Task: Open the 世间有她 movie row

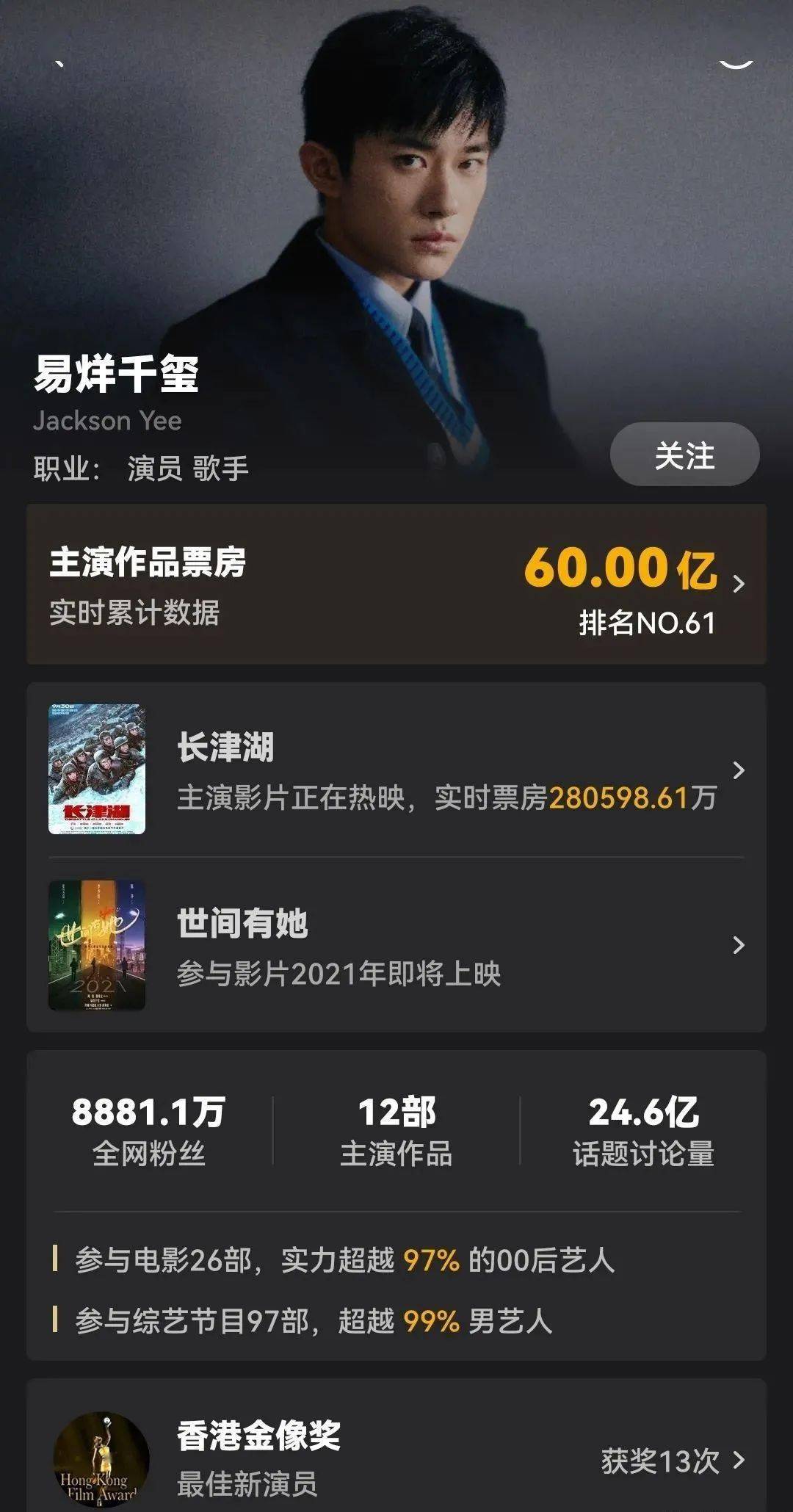Action: click(396, 945)
